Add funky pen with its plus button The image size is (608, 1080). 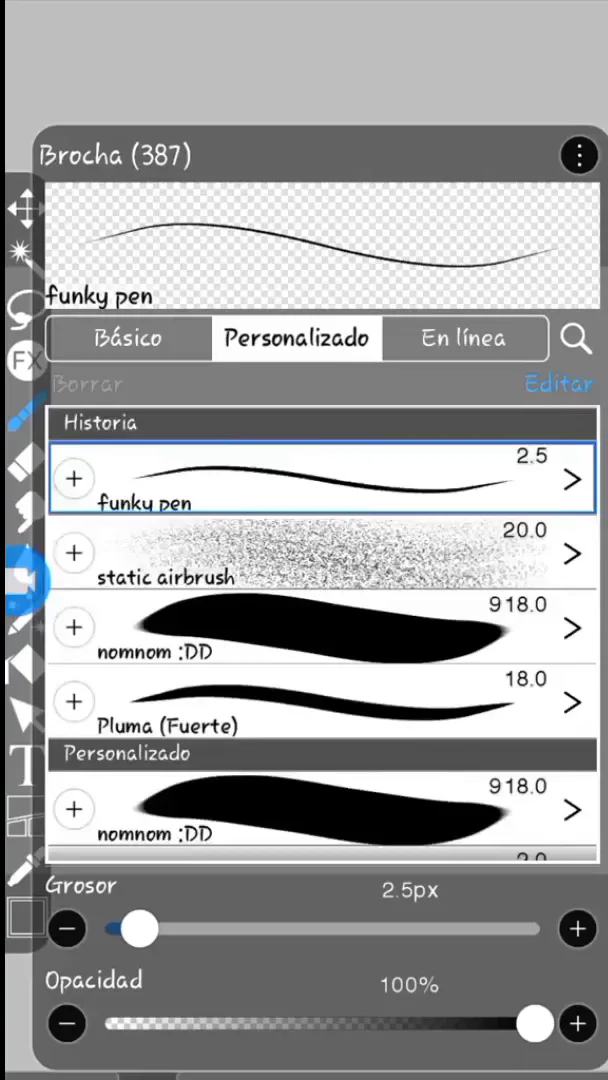coord(74,478)
